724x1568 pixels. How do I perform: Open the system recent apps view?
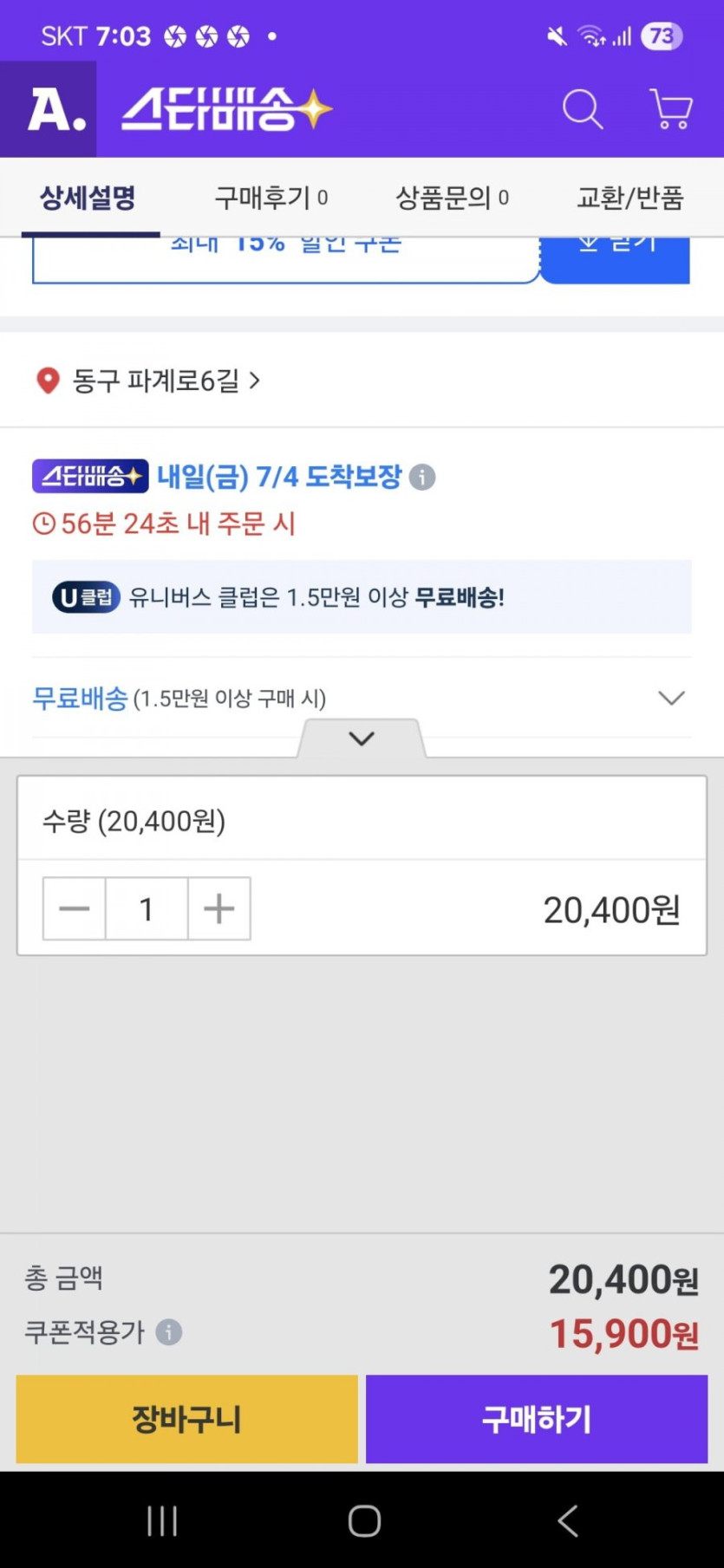coord(162,1520)
